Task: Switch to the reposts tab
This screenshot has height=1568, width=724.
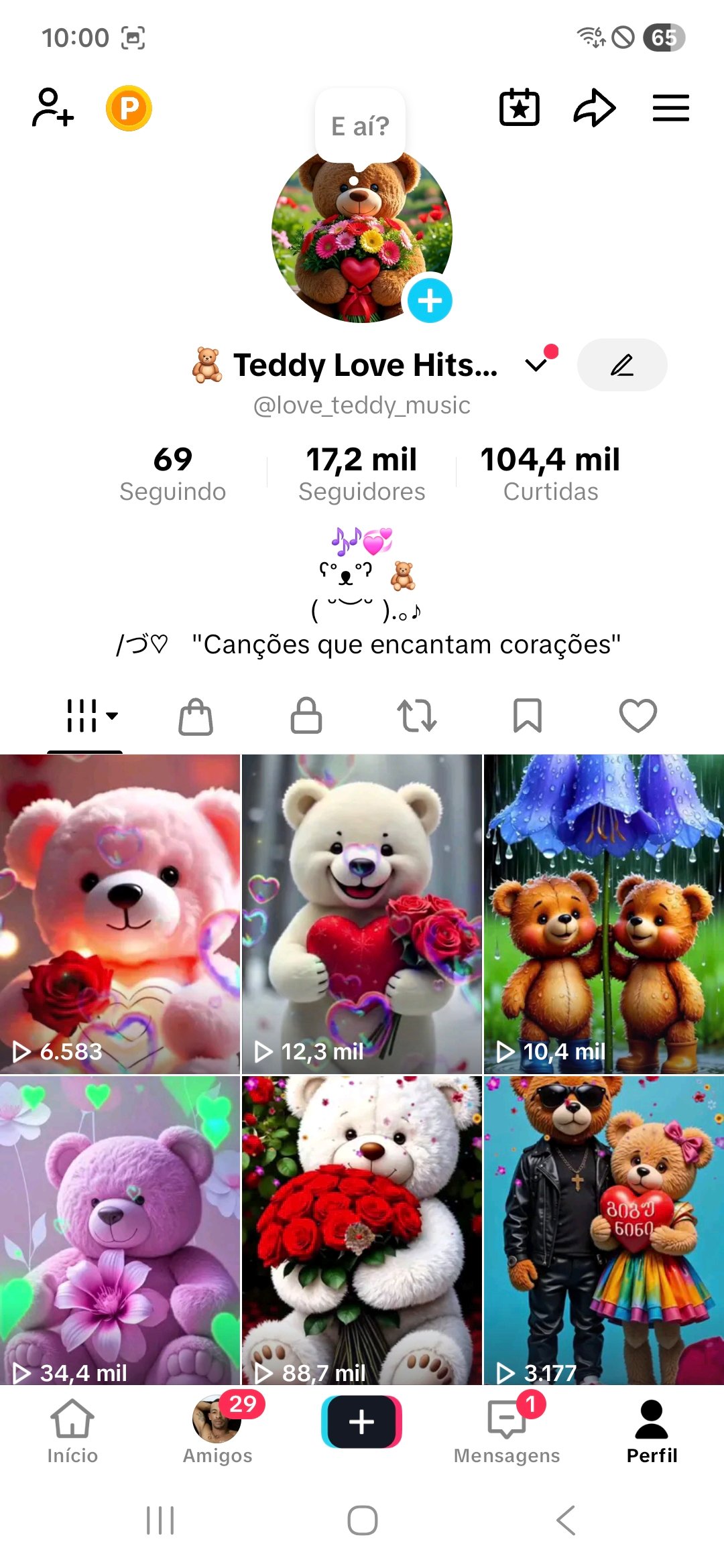Action: 417,716
